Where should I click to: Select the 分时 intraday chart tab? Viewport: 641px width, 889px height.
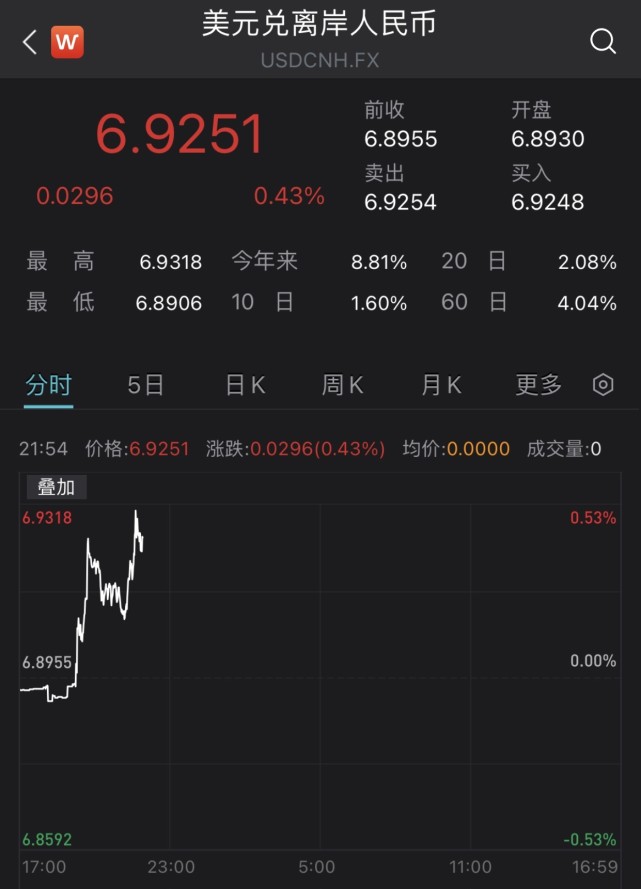coord(49,385)
